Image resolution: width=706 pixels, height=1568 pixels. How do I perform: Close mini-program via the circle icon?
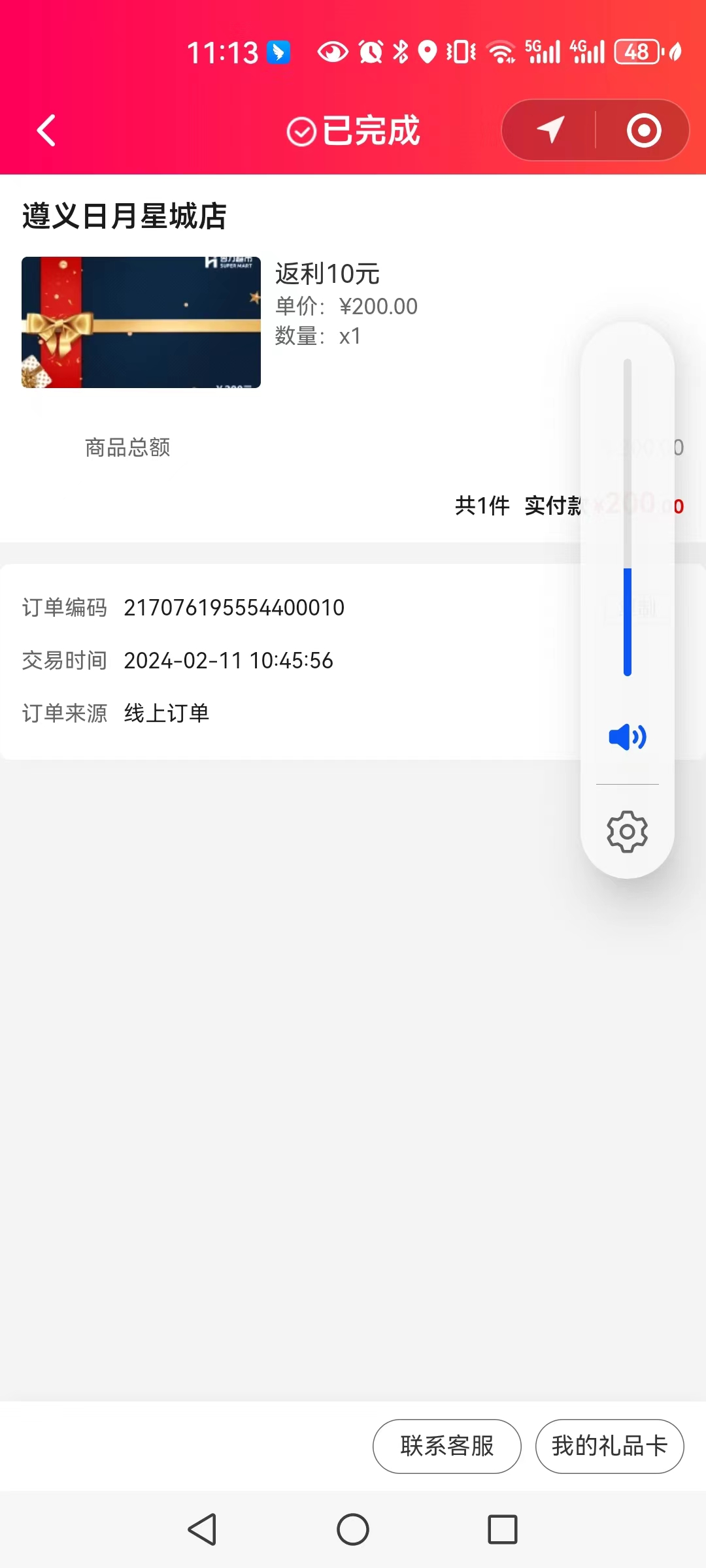click(x=644, y=130)
